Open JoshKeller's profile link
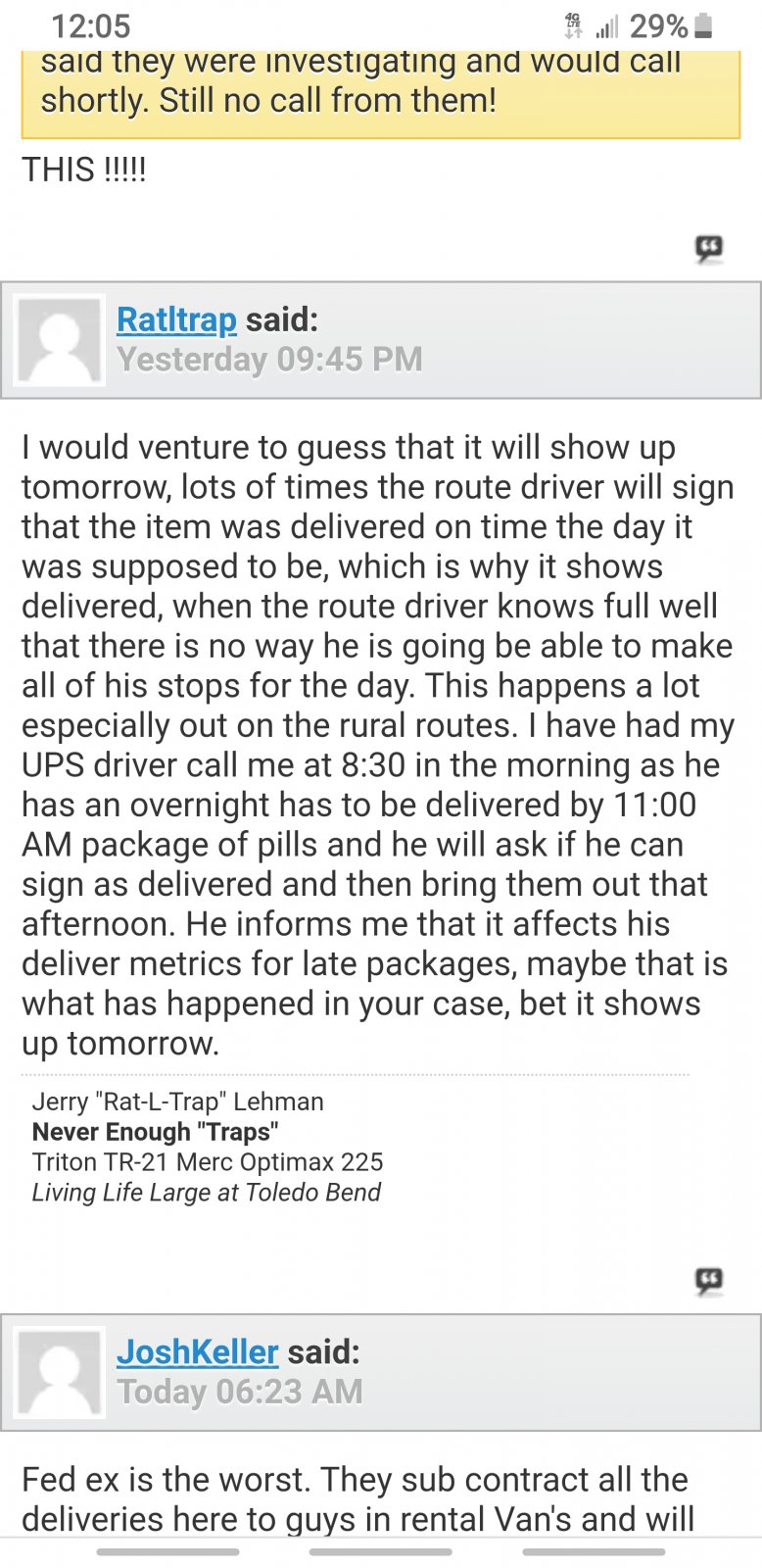 [198, 1352]
